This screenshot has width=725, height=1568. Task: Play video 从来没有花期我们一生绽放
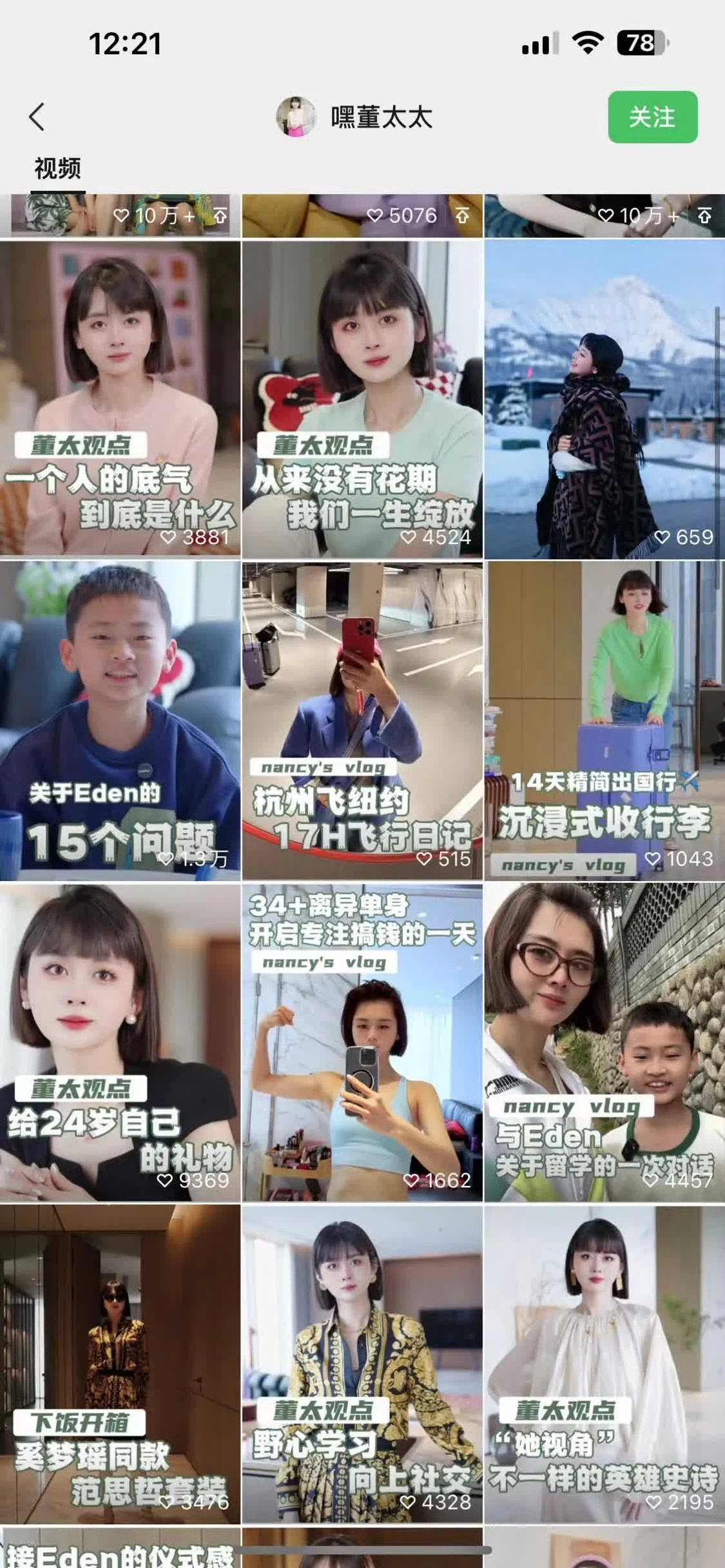[362, 398]
